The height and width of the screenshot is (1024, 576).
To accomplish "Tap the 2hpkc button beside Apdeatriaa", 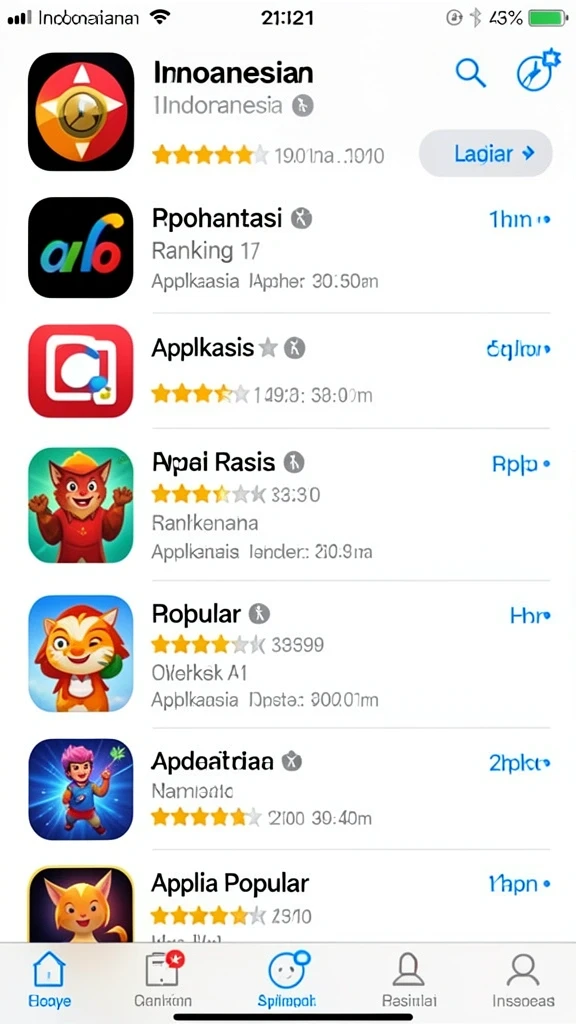I will 519,763.
